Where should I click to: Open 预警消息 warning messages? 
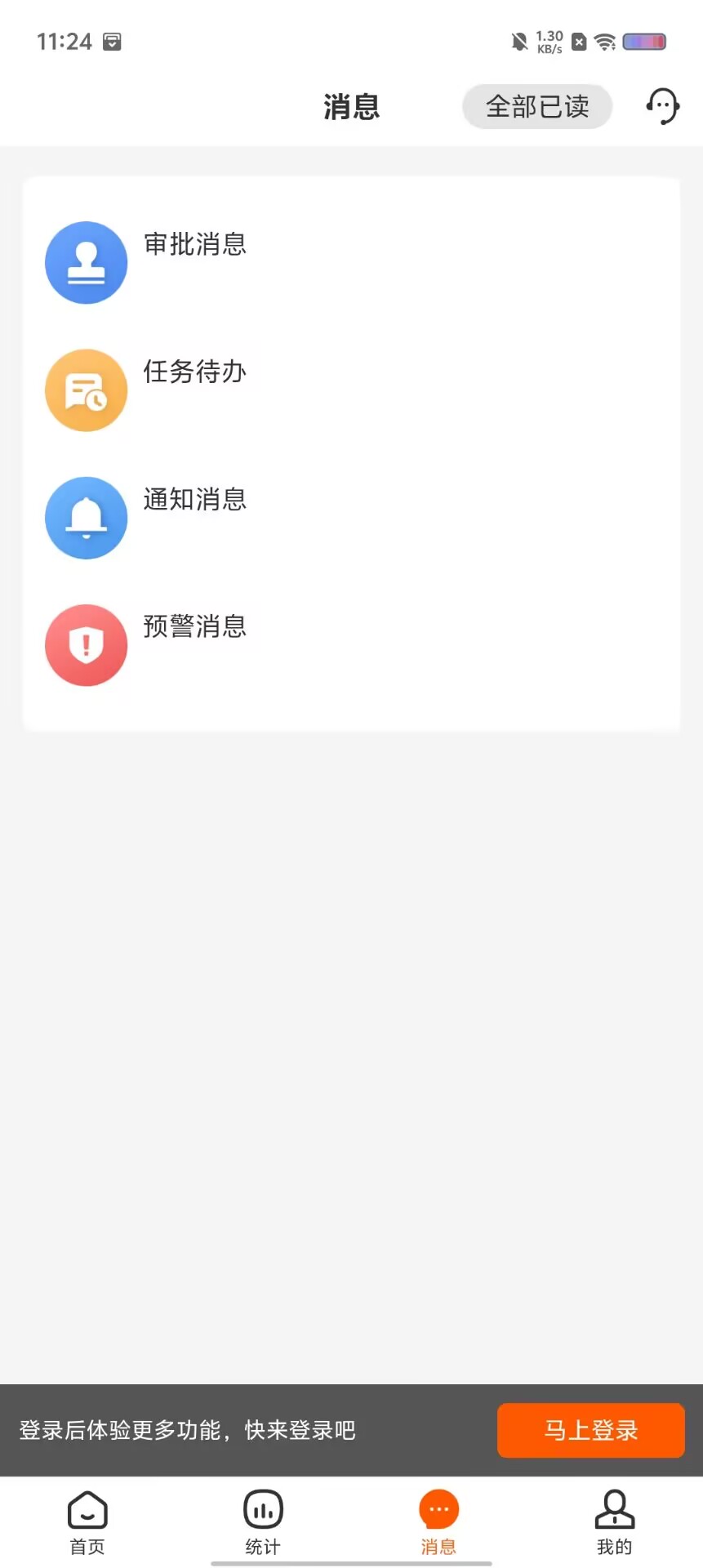(351, 644)
